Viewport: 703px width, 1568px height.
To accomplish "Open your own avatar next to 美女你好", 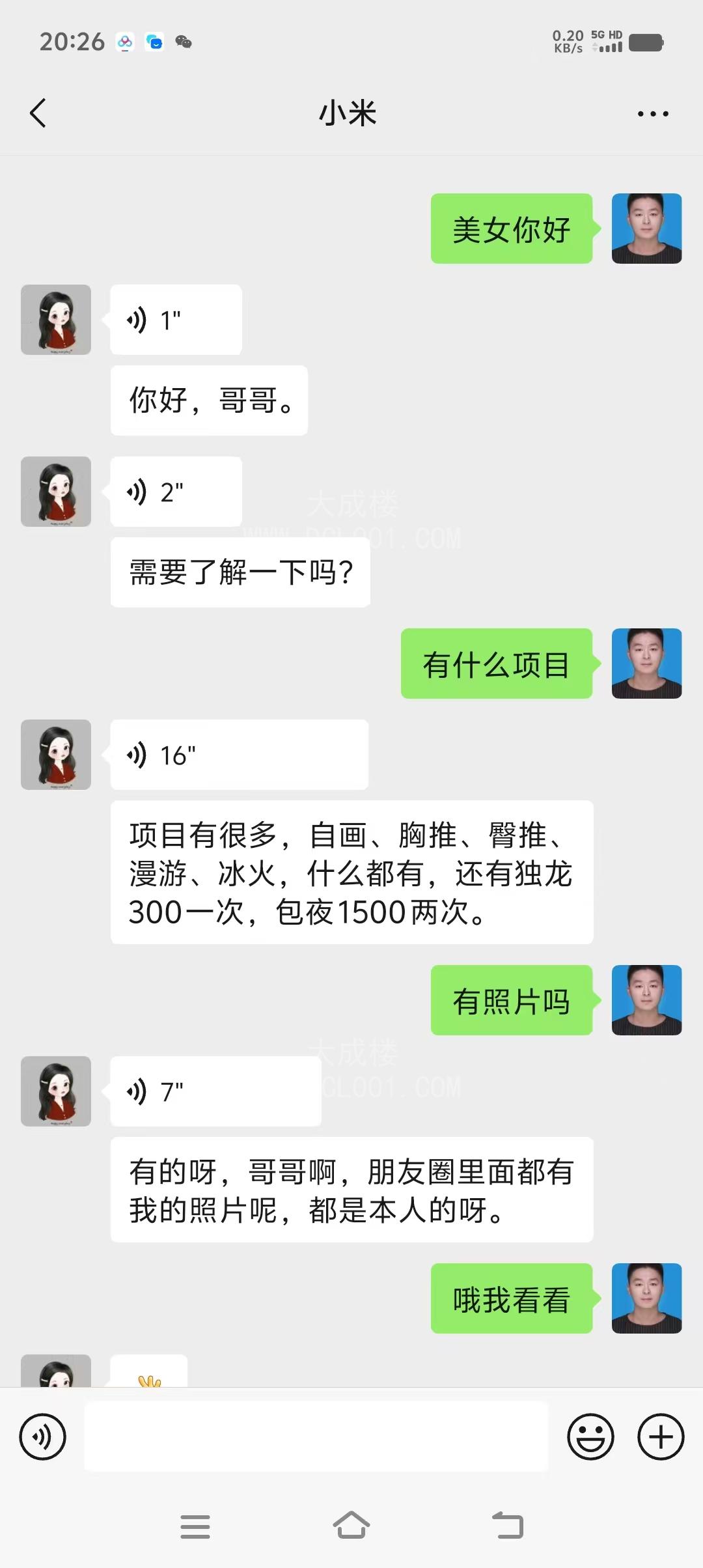I will coord(646,229).
